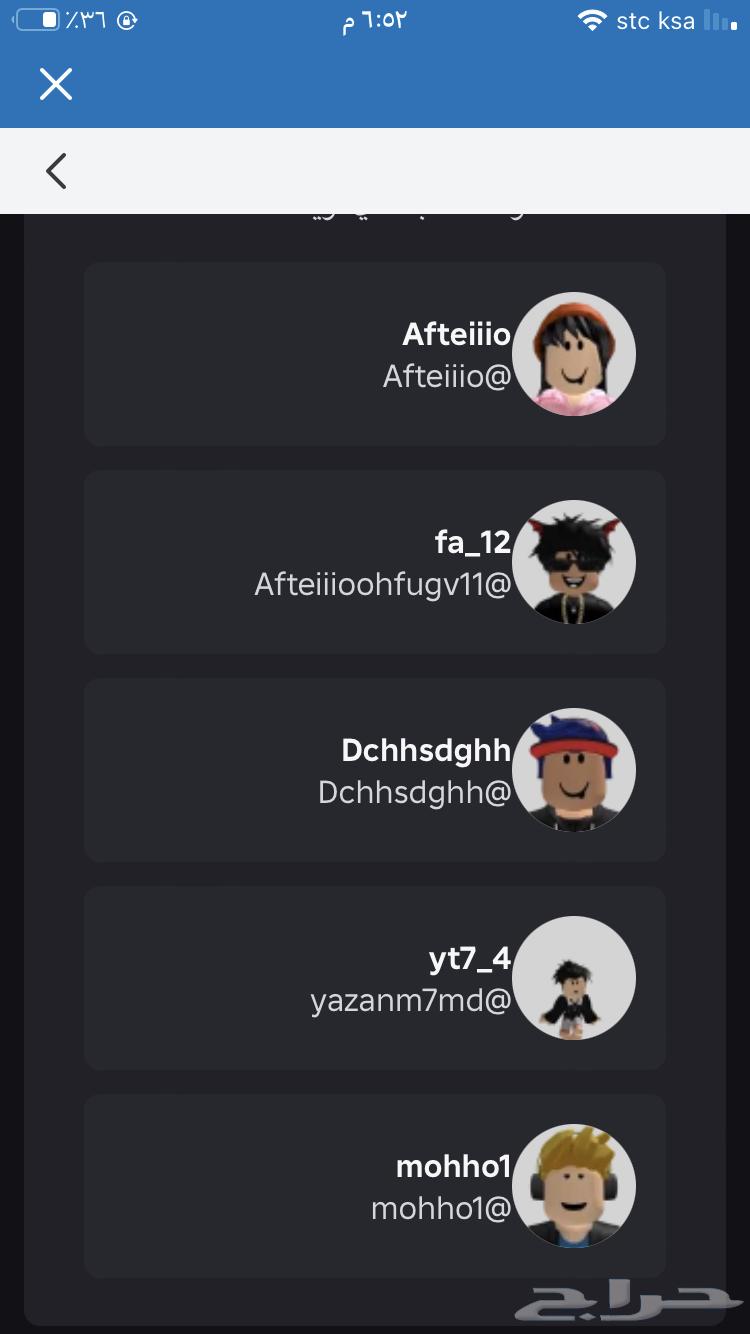Select the Afteiiio account
This screenshot has height=1334, width=750.
coord(375,354)
